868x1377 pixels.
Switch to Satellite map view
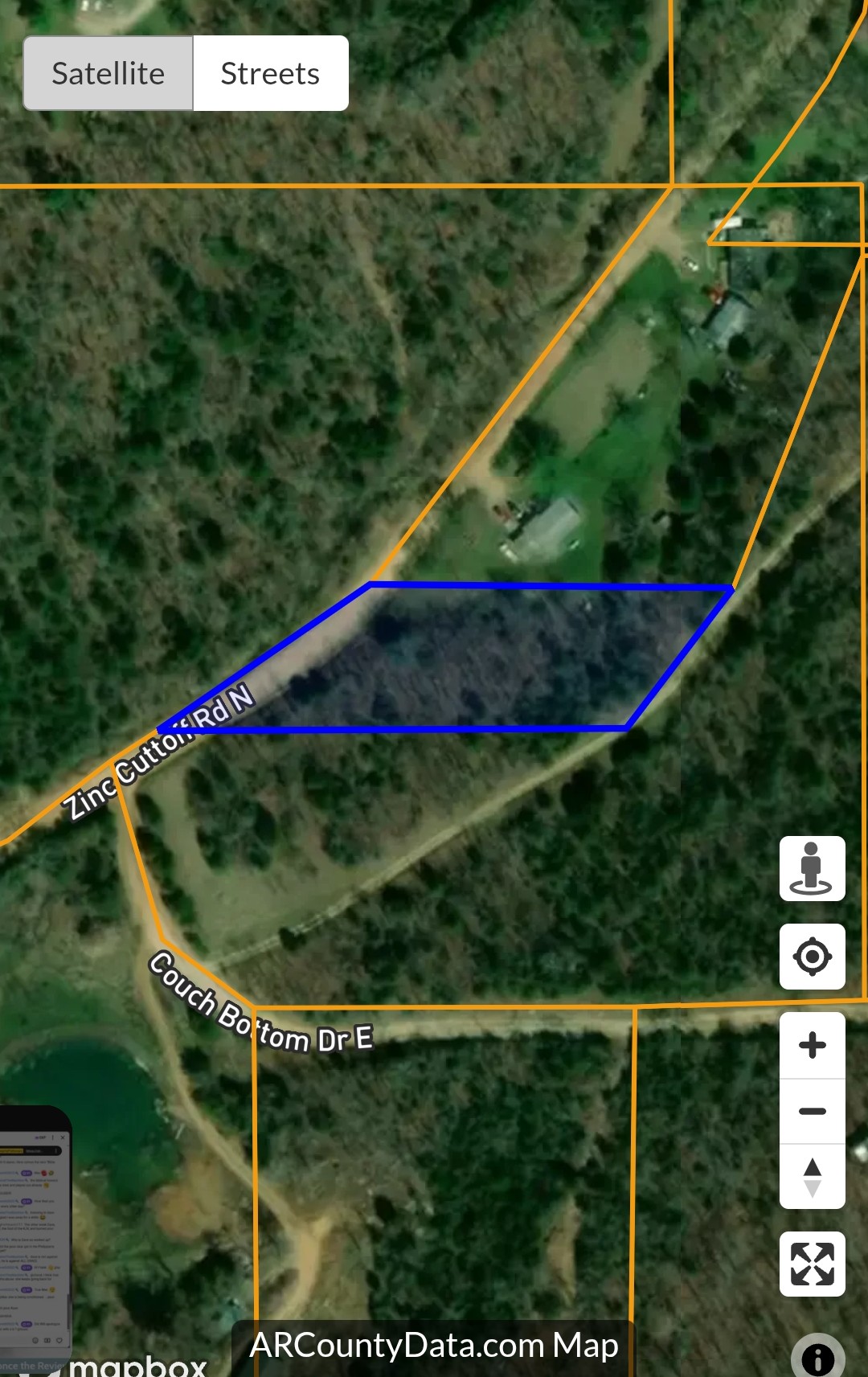coord(108,74)
